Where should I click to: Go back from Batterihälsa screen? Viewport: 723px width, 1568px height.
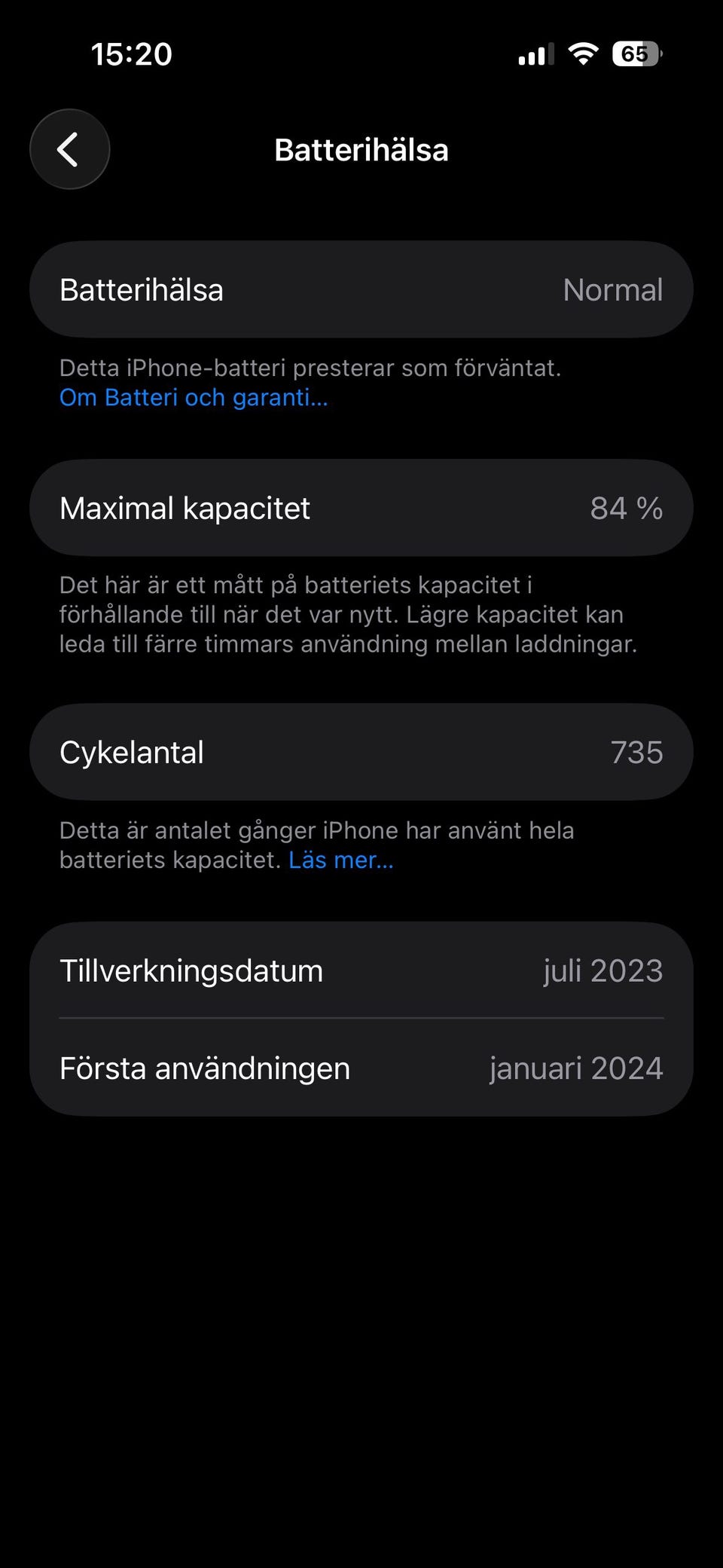pos(69,149)
